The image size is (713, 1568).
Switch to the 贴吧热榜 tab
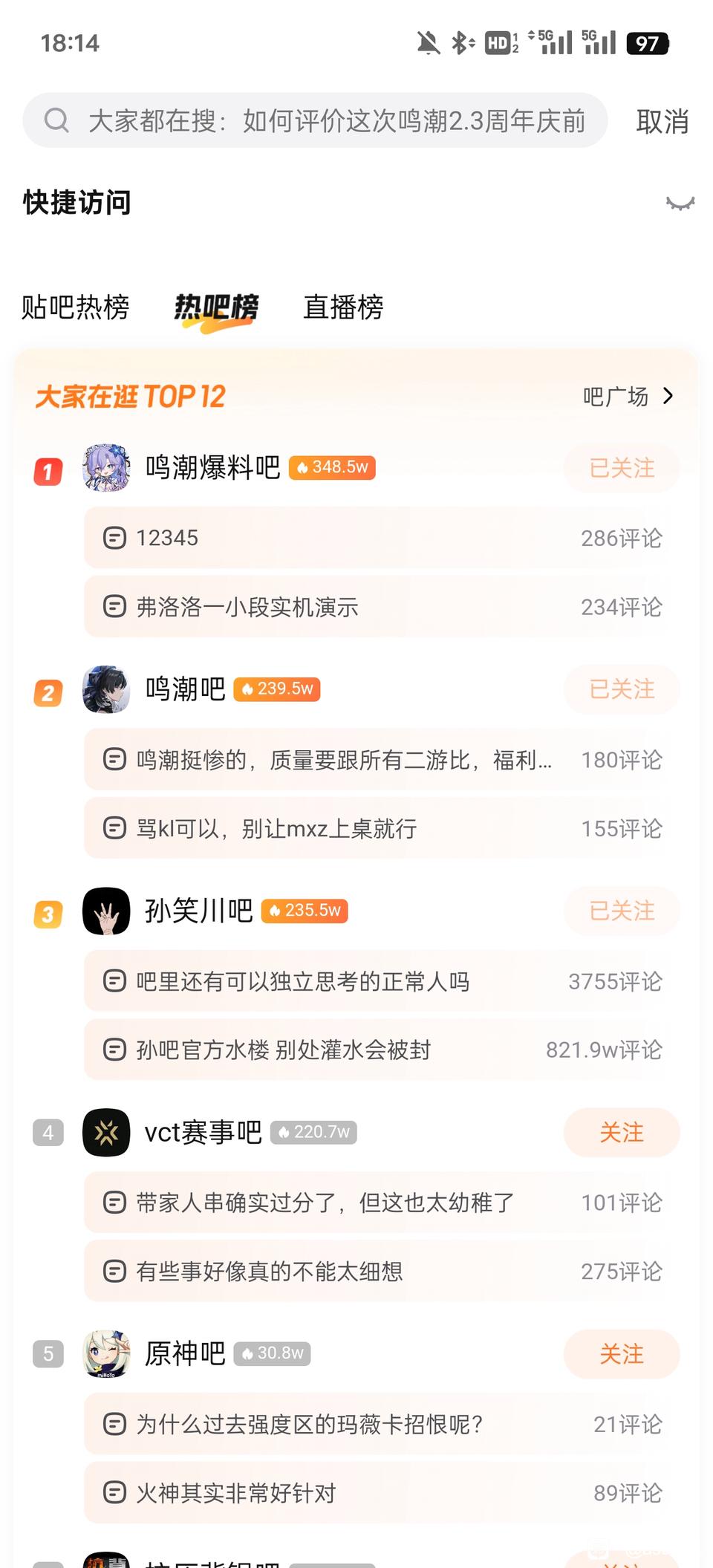click(75, 307)
